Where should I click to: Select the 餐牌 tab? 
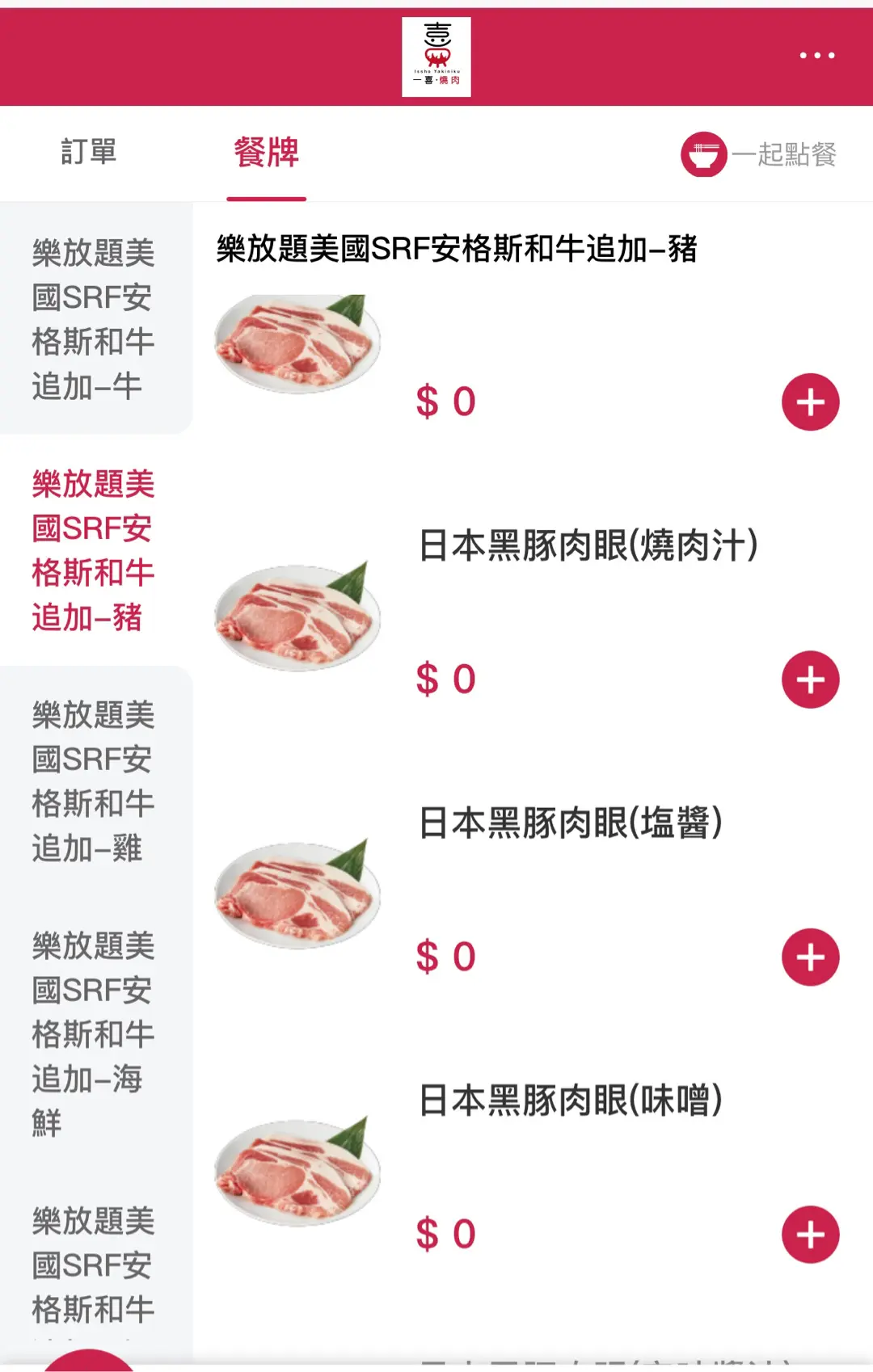click(266, 152)
